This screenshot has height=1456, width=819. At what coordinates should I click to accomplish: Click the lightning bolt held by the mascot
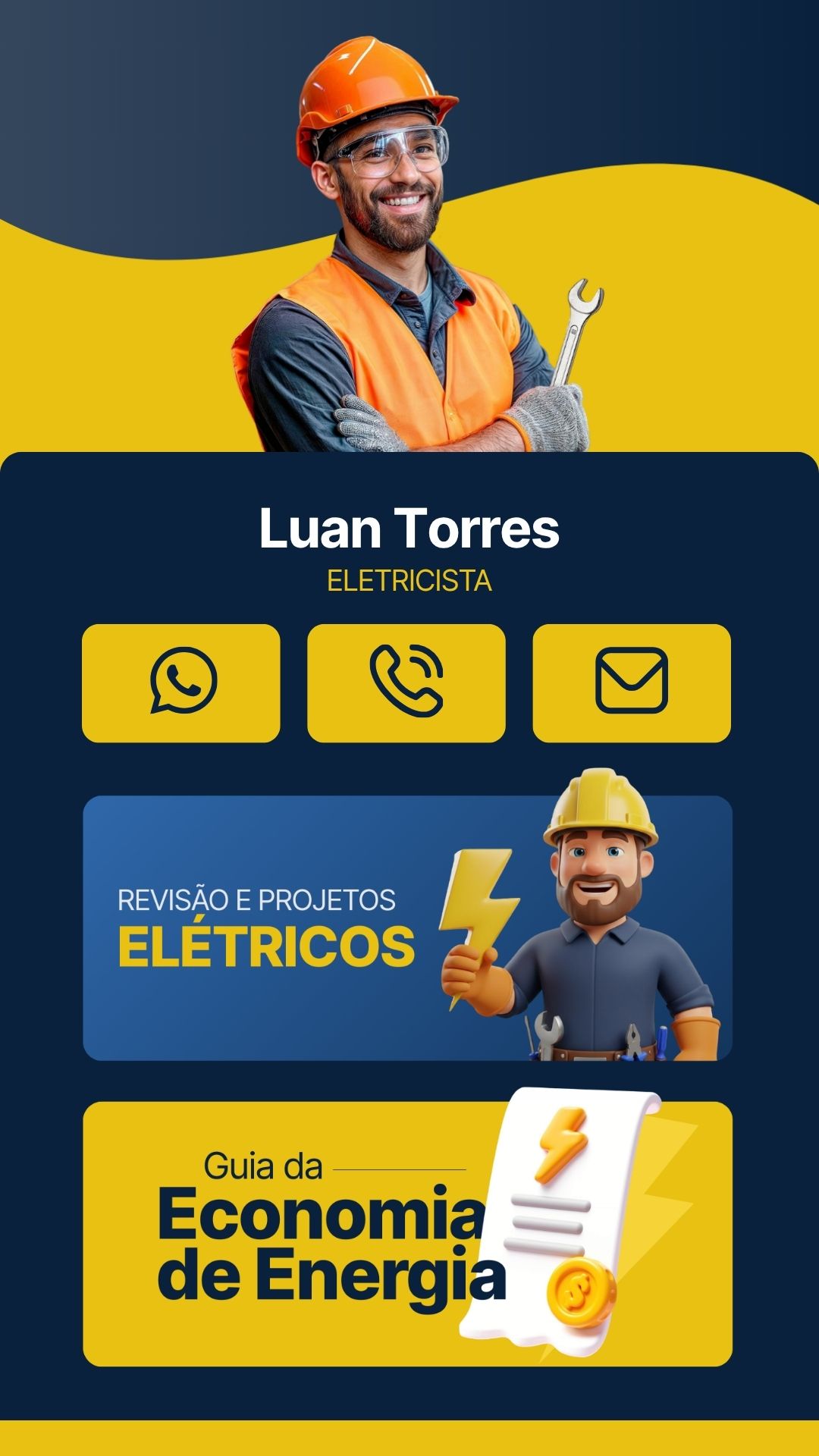(x=476, y=902)
